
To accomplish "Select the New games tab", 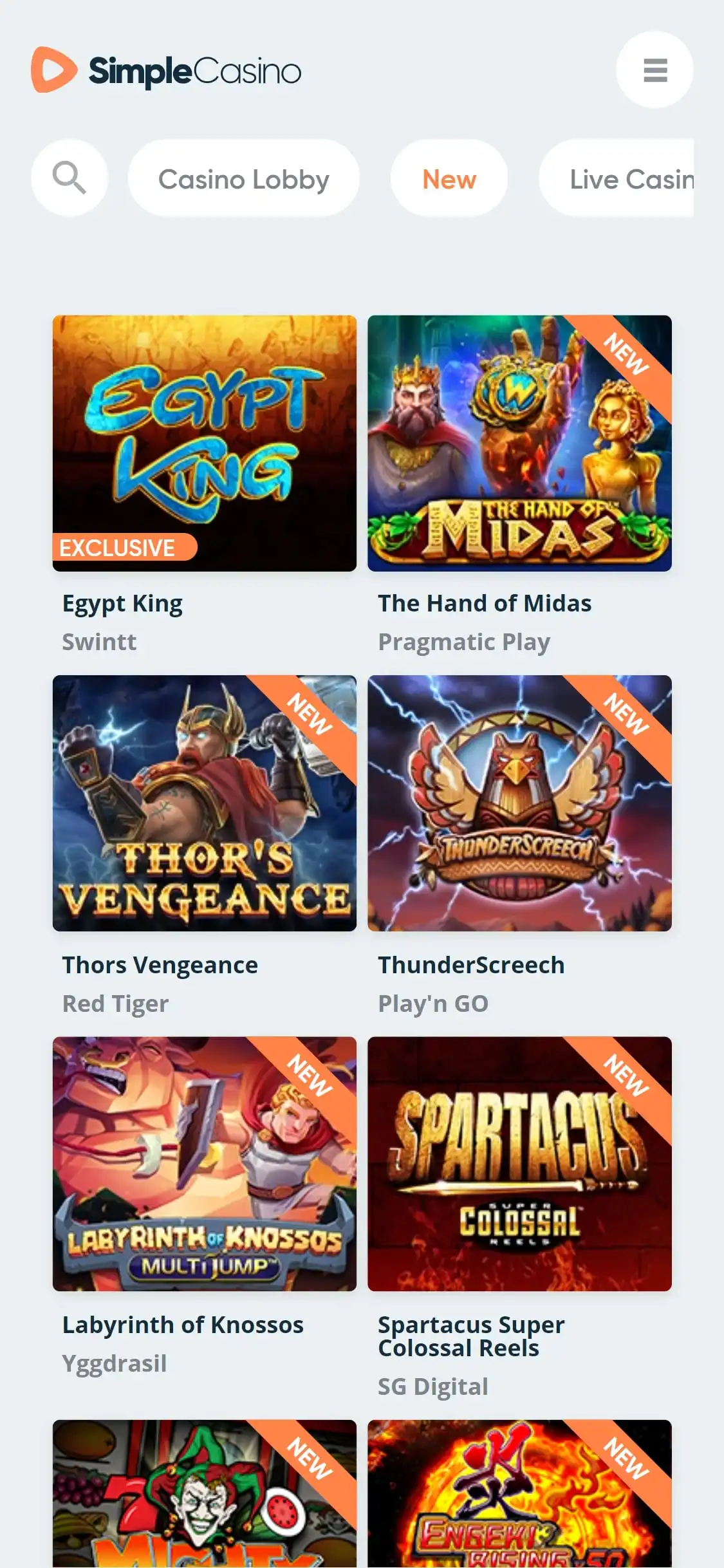I will 449,178.
